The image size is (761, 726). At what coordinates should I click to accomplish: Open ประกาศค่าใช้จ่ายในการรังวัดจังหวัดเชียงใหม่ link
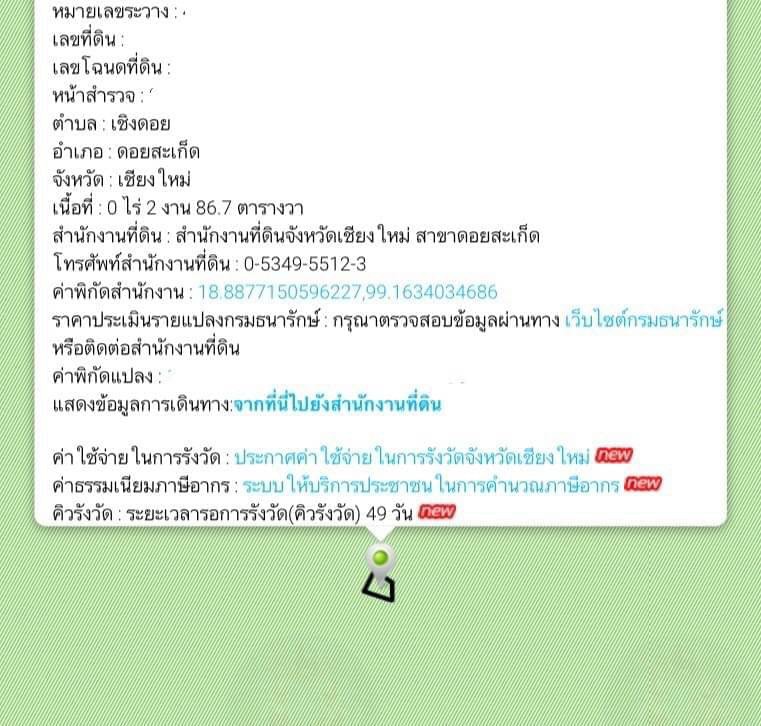(x=413, y=457)
